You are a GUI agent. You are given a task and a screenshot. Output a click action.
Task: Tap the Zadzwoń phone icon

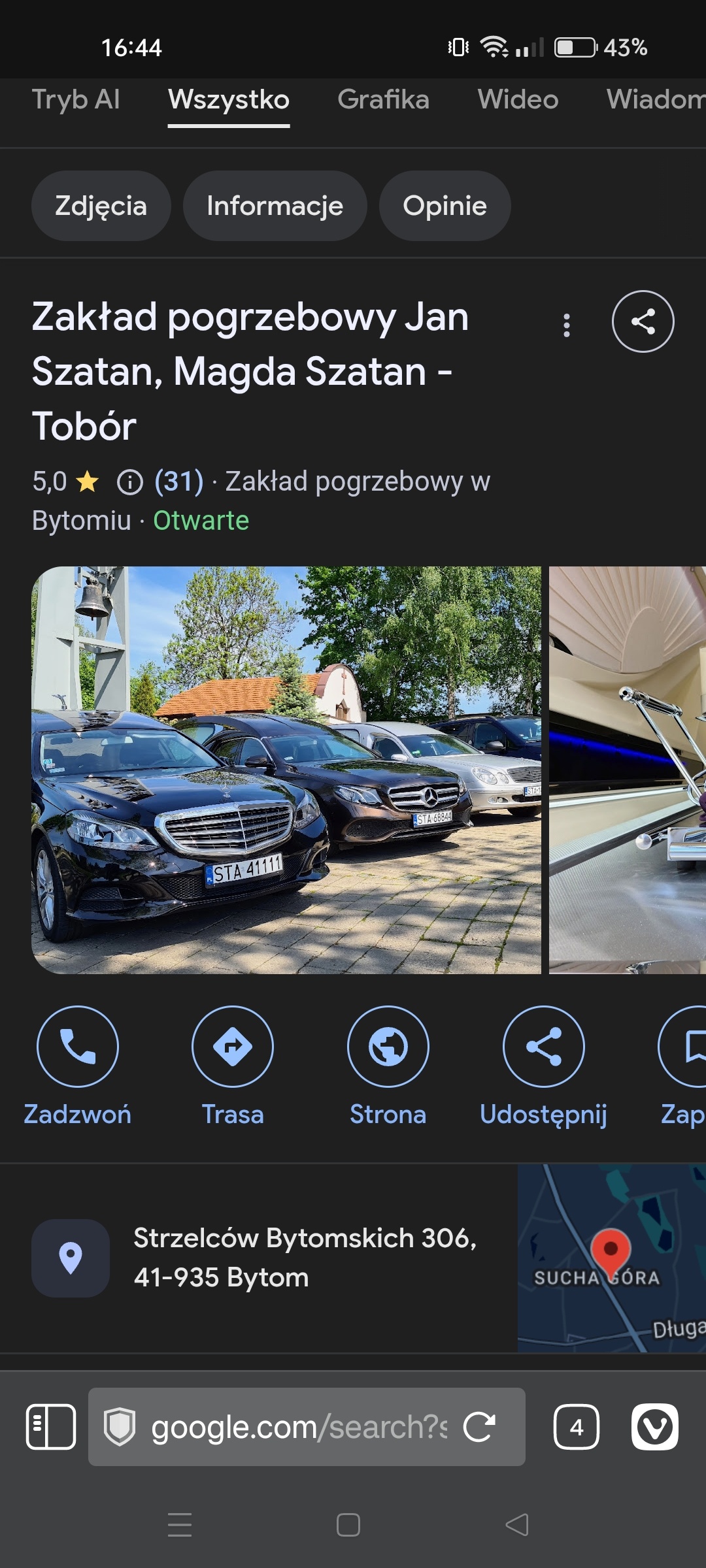coord(78,1046)
